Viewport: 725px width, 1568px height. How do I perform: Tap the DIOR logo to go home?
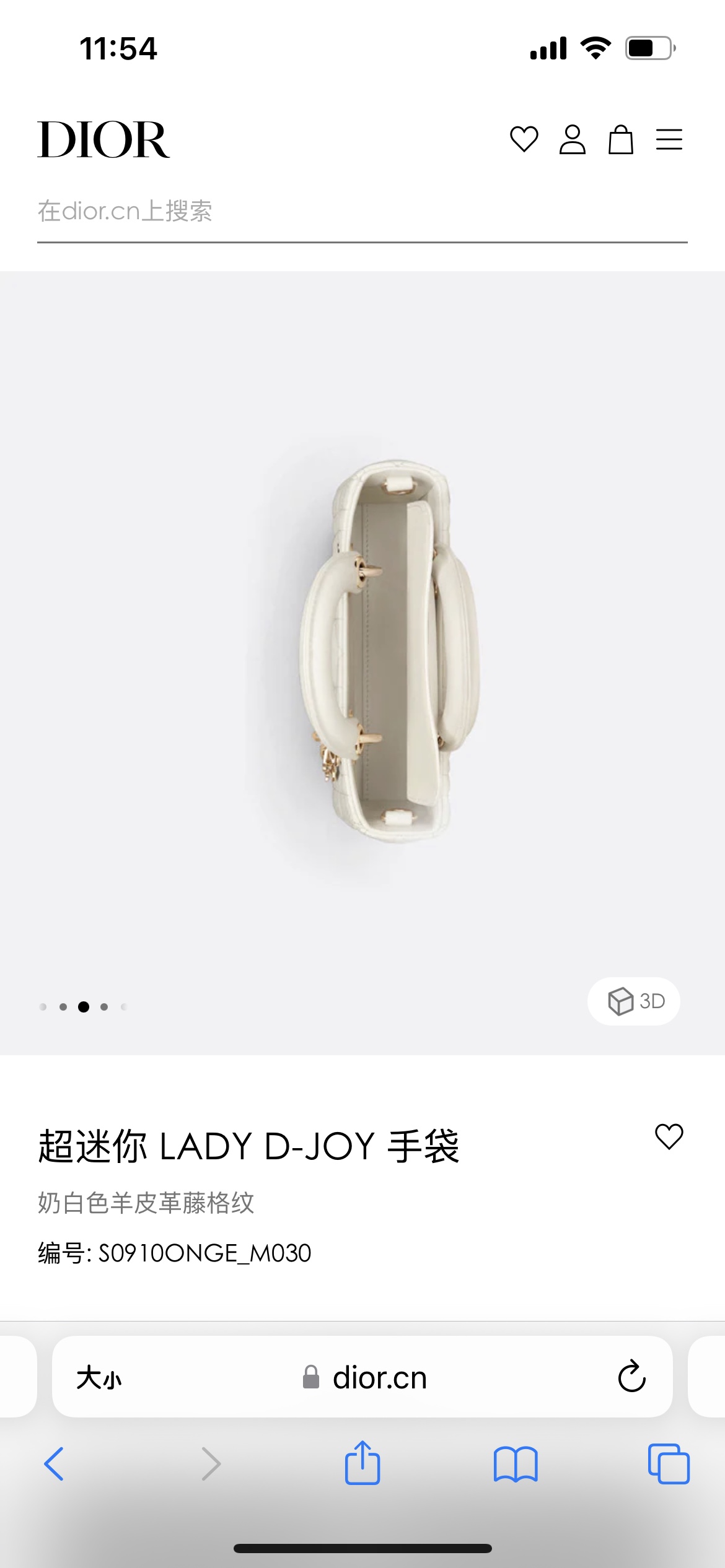(103, 139)
